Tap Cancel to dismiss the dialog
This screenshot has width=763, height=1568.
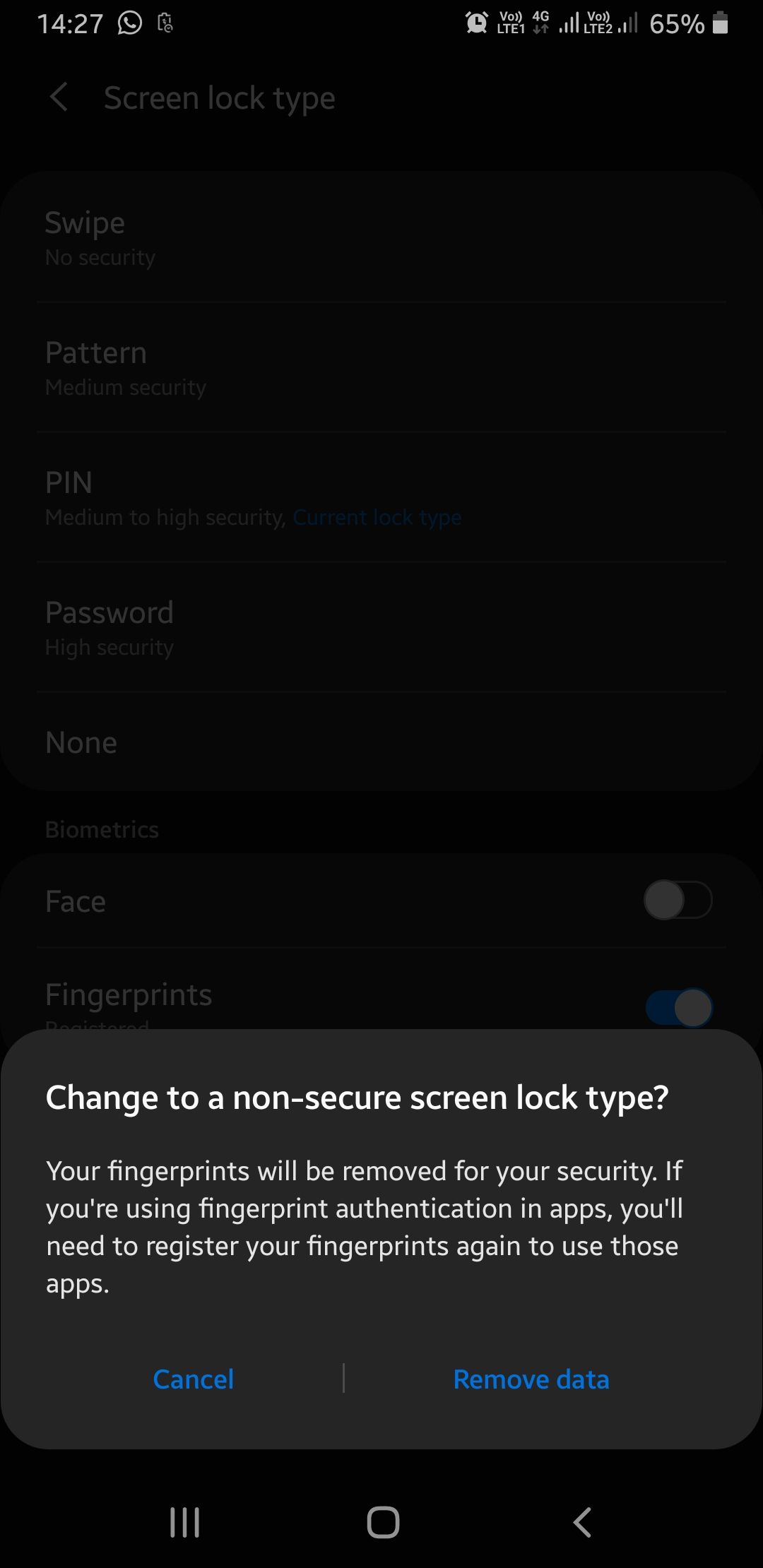pyautogui.click(x=193, y=1379)
